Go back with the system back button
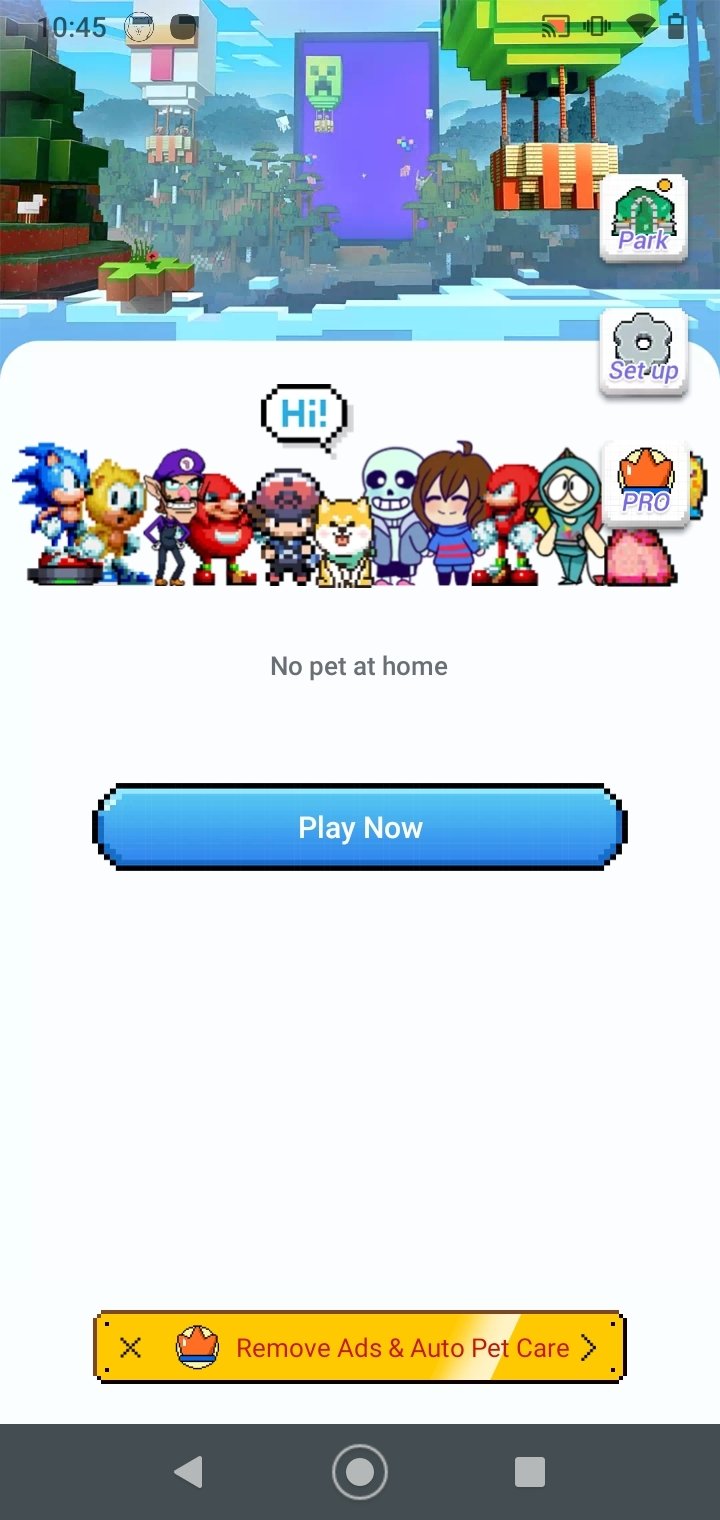The width and height of the screenshot is (720, 1520). [188, 1472]
